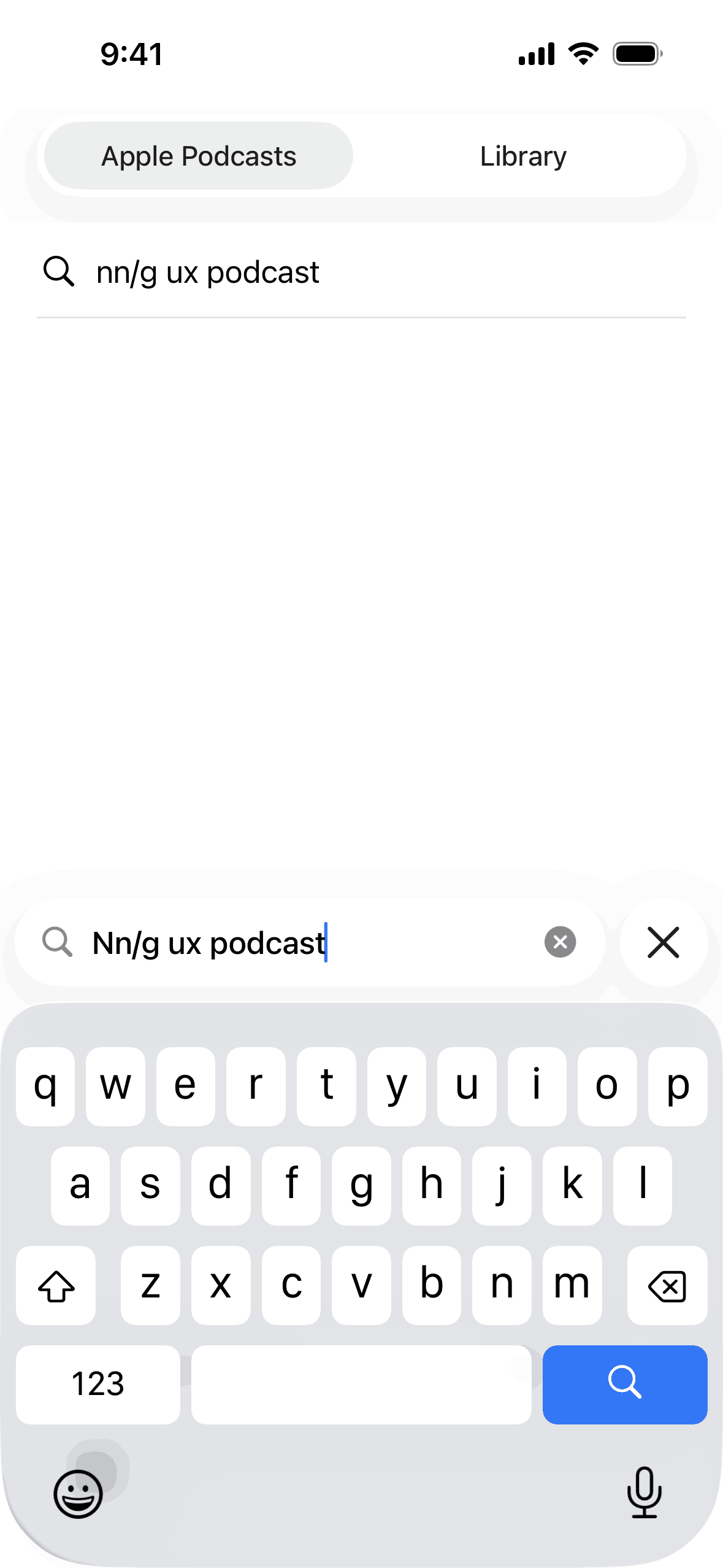Toggle the shift key
Viewport: 723px width, 1568px height.
pyautogui.click(x=56, y=1285)
